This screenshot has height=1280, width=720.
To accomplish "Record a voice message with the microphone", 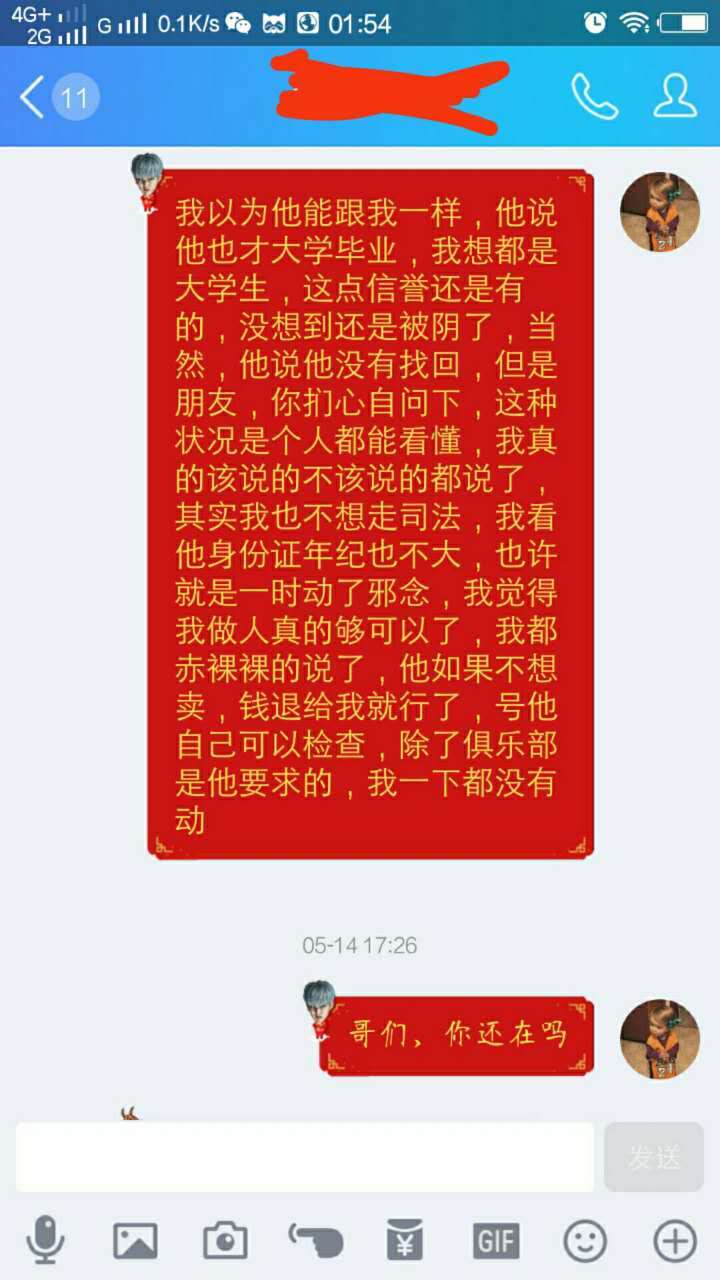I will click(45, 1241).
